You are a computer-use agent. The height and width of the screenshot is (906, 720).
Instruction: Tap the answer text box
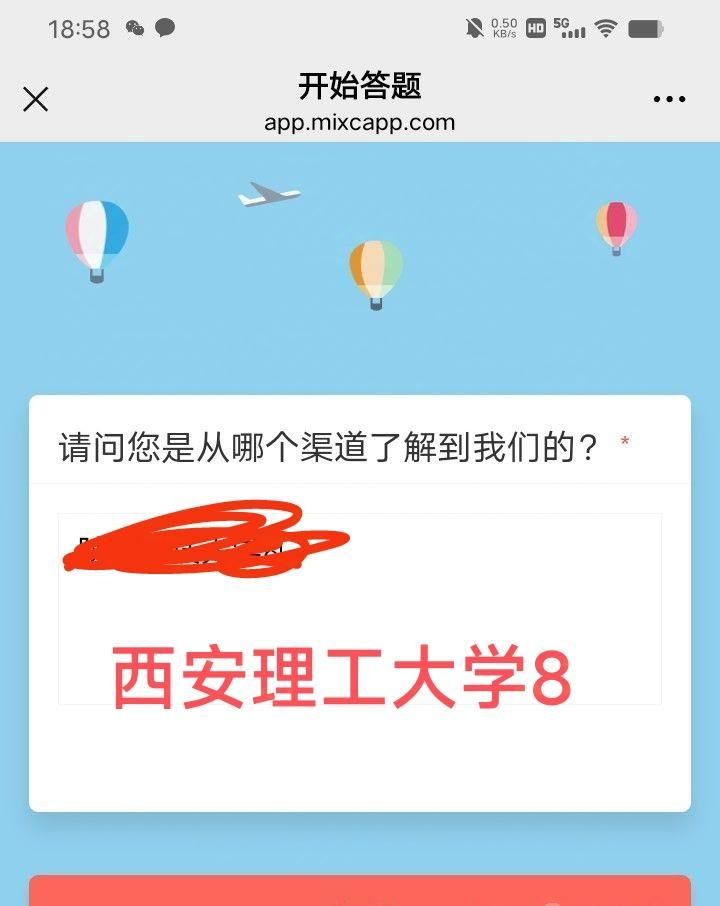point(360,608)
